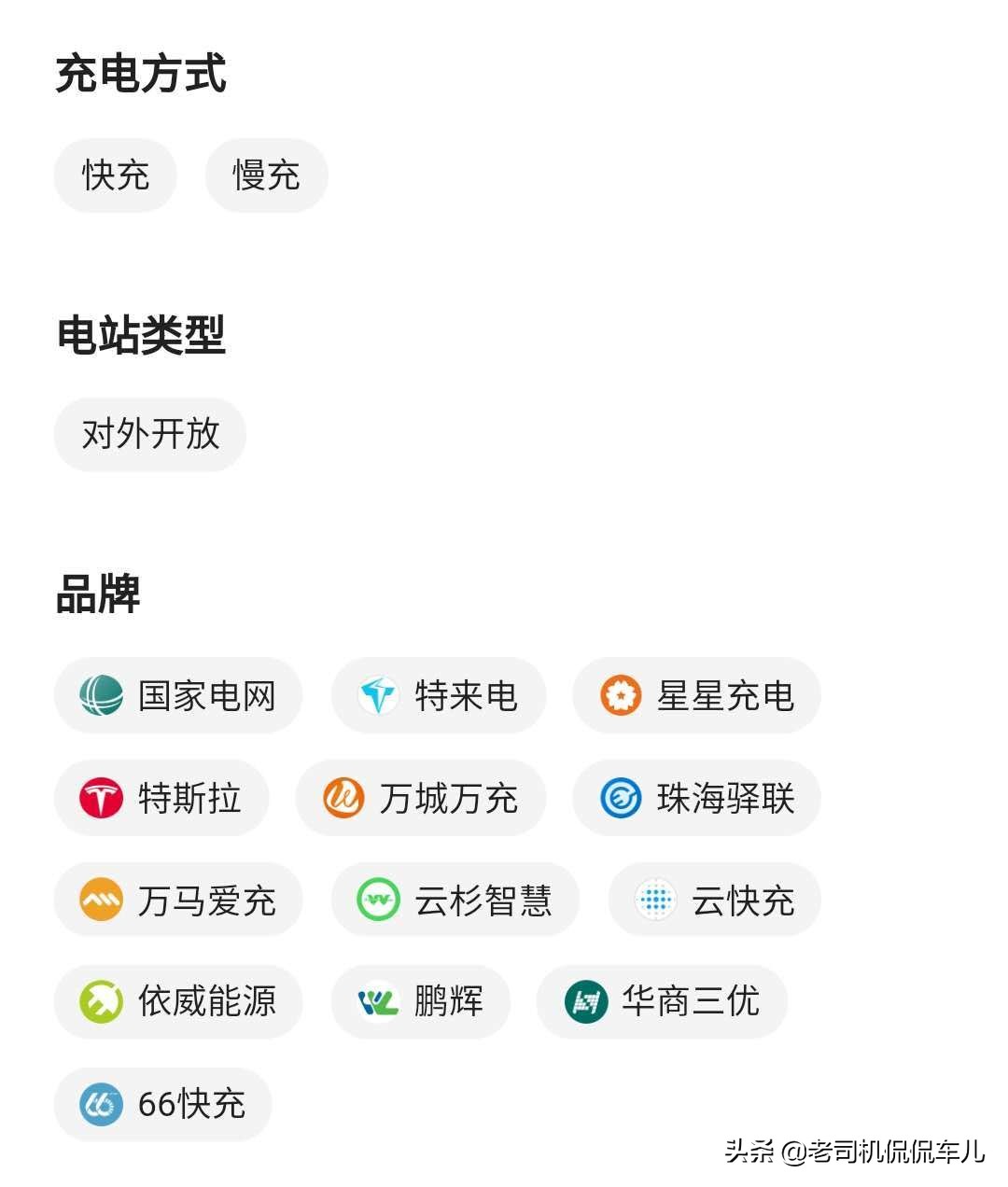Viewport: 1008px width, 1187px height.
Task: Select the 华商三优 brand filter
Action: (661, 1001)
